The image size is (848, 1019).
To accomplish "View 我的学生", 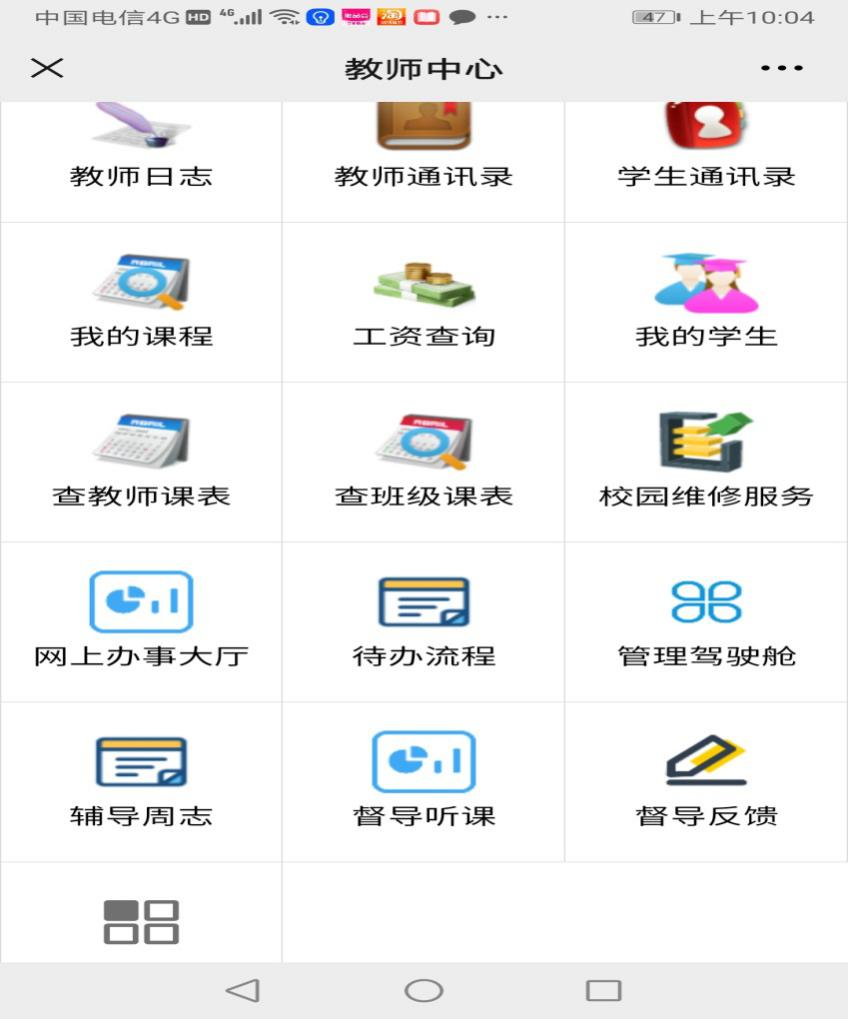I will [706, 302].
